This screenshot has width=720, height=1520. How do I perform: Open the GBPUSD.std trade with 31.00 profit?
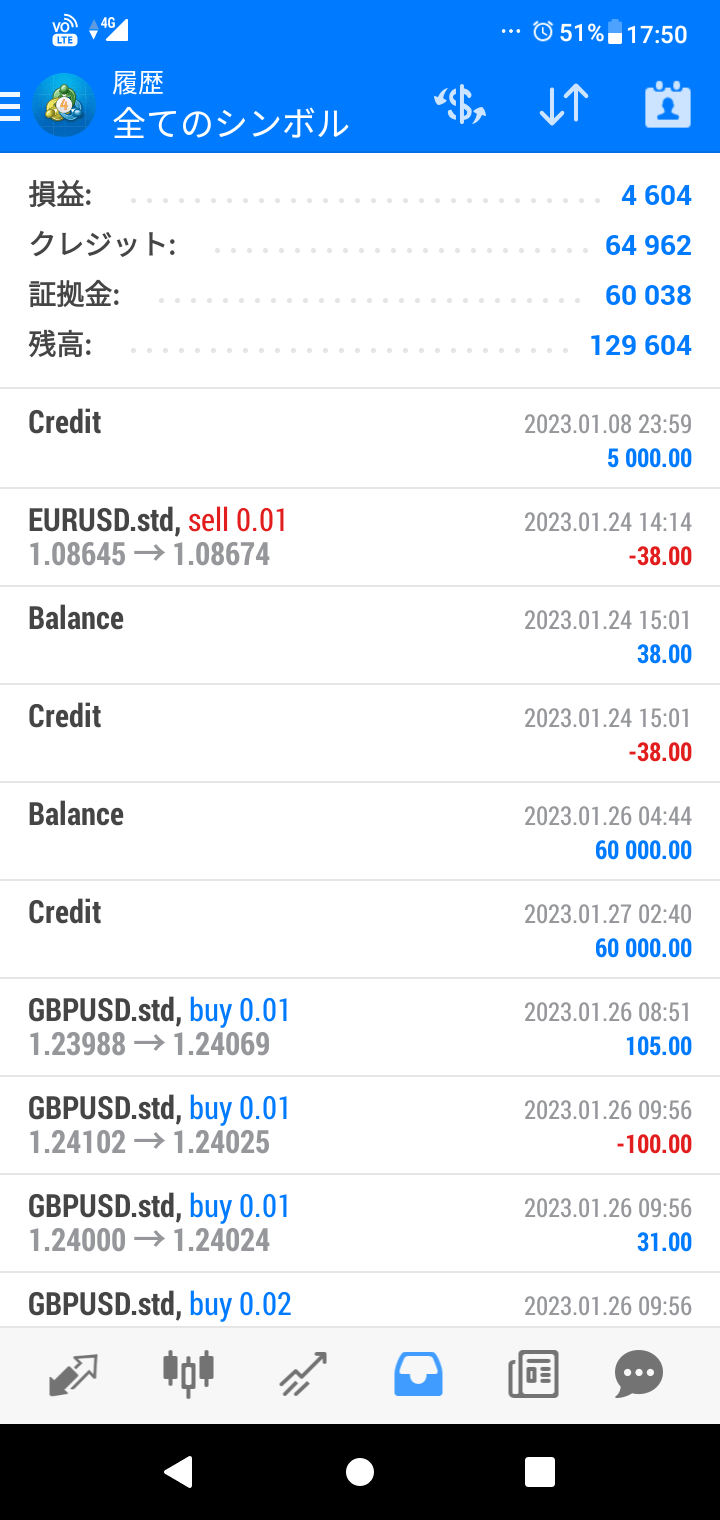coord(360,1223)
